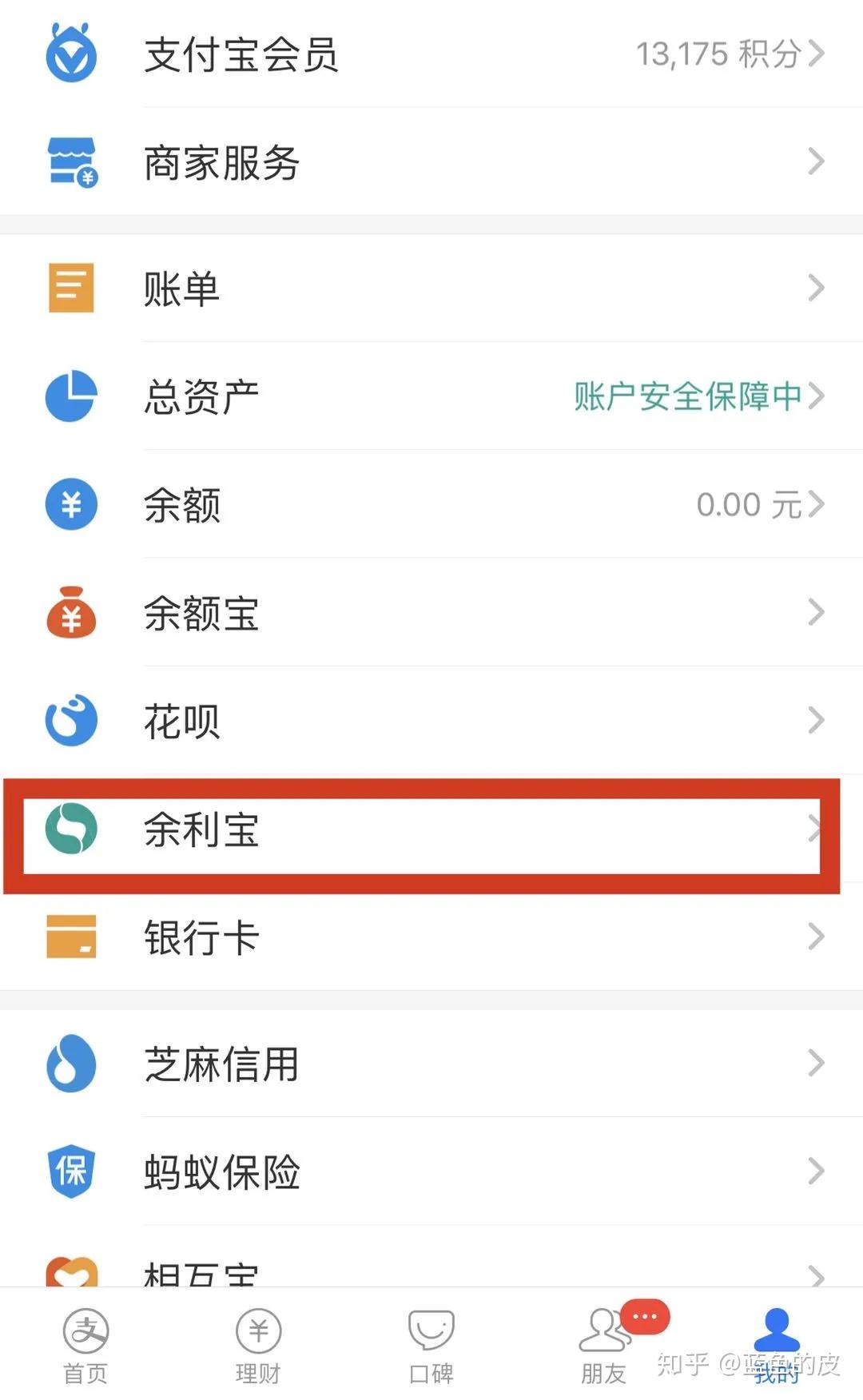Image resolution: width=863 pixels, height=1400 pixels.
Task: Open 支付宝会员 membership points row
Action: pos(431,54)
